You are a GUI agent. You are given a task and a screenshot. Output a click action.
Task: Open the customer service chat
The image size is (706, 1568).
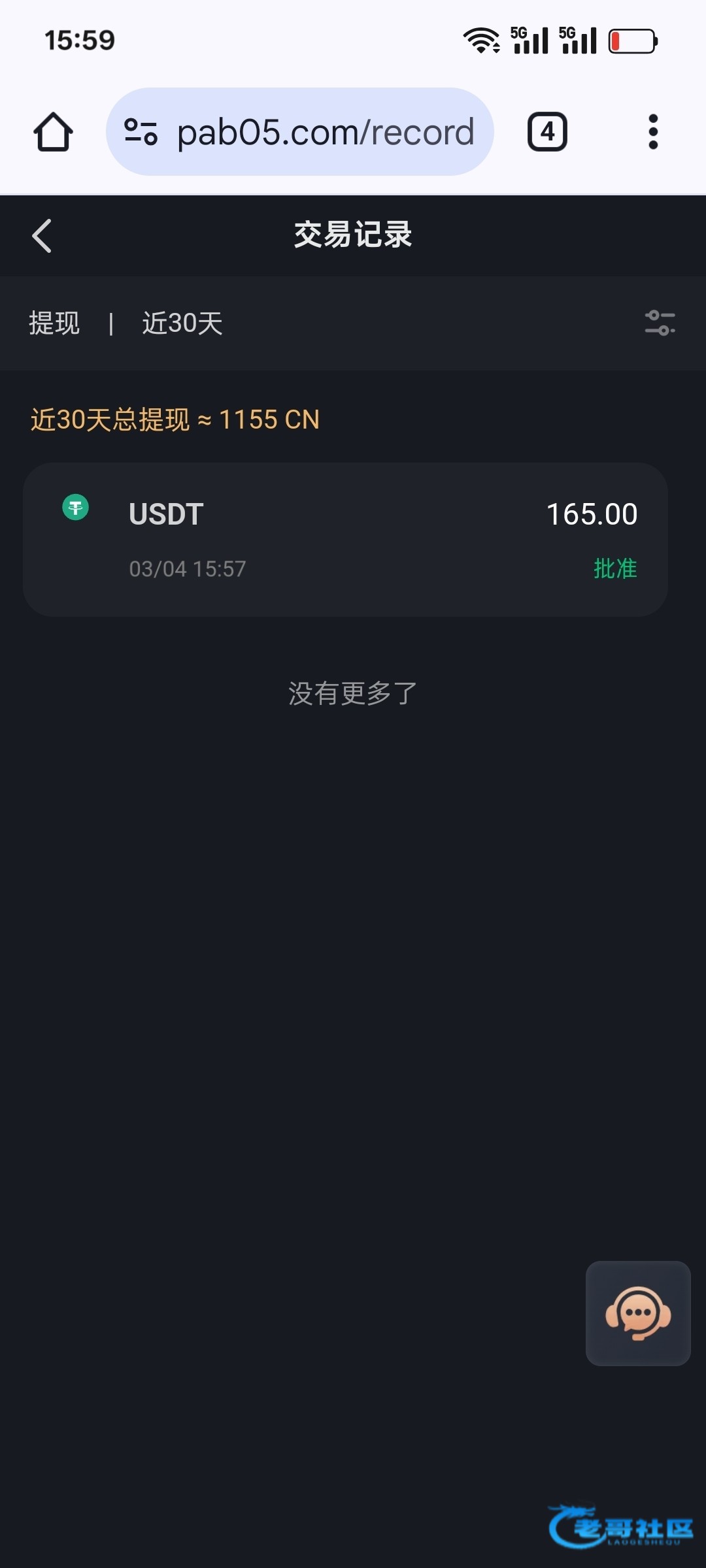coord(638,1313)
